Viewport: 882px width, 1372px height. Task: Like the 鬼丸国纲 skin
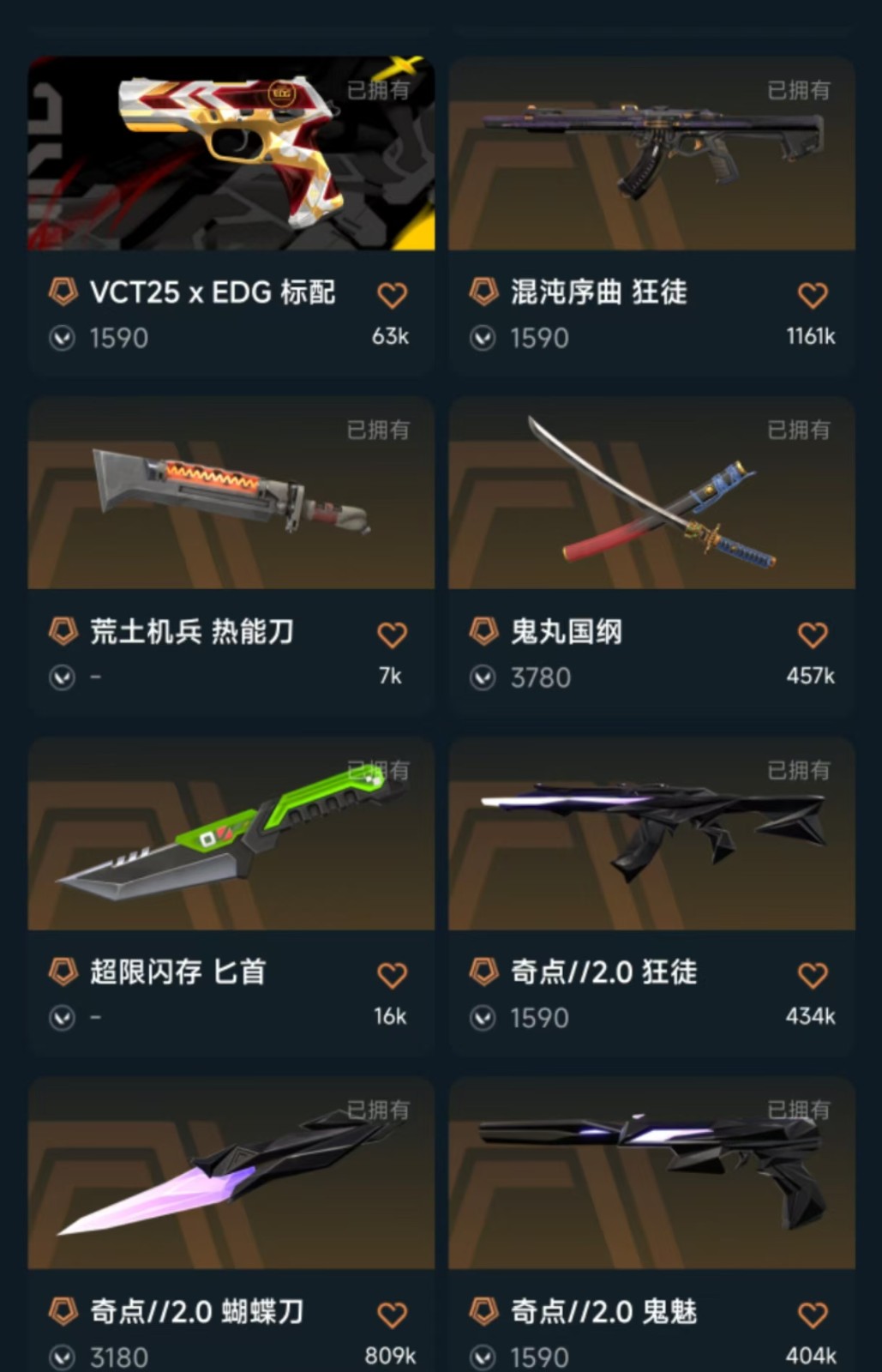pos(813,635)
